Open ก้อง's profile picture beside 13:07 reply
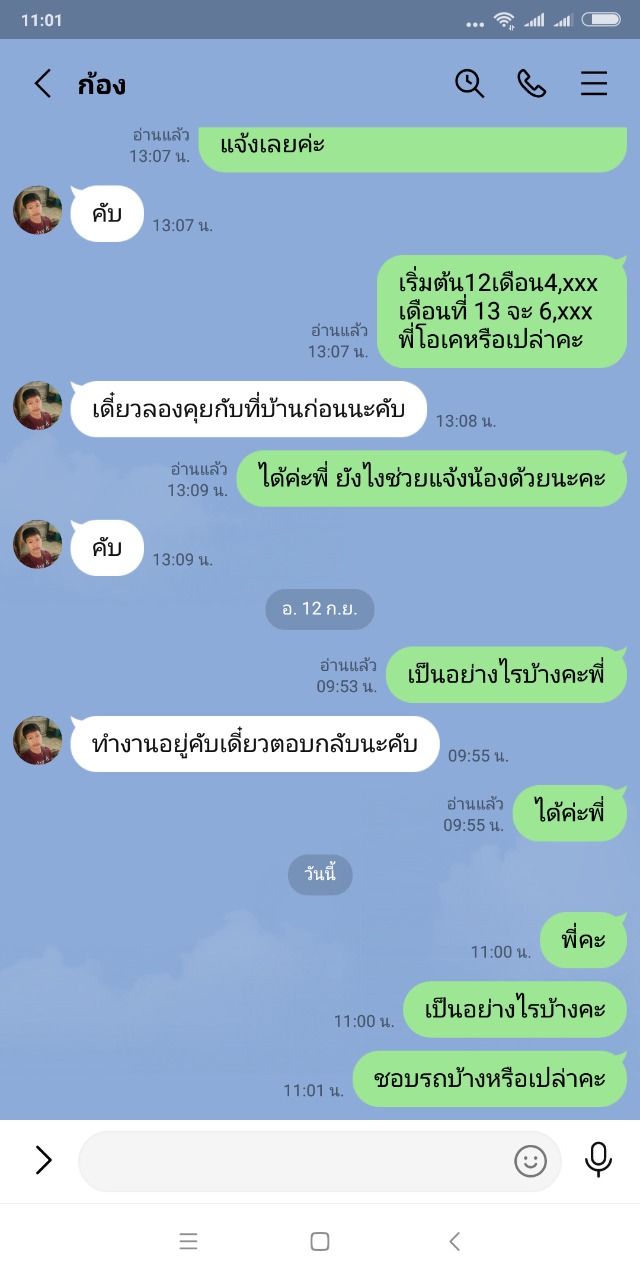Screen dimensions: 640x1280 (x=38, y=210)
